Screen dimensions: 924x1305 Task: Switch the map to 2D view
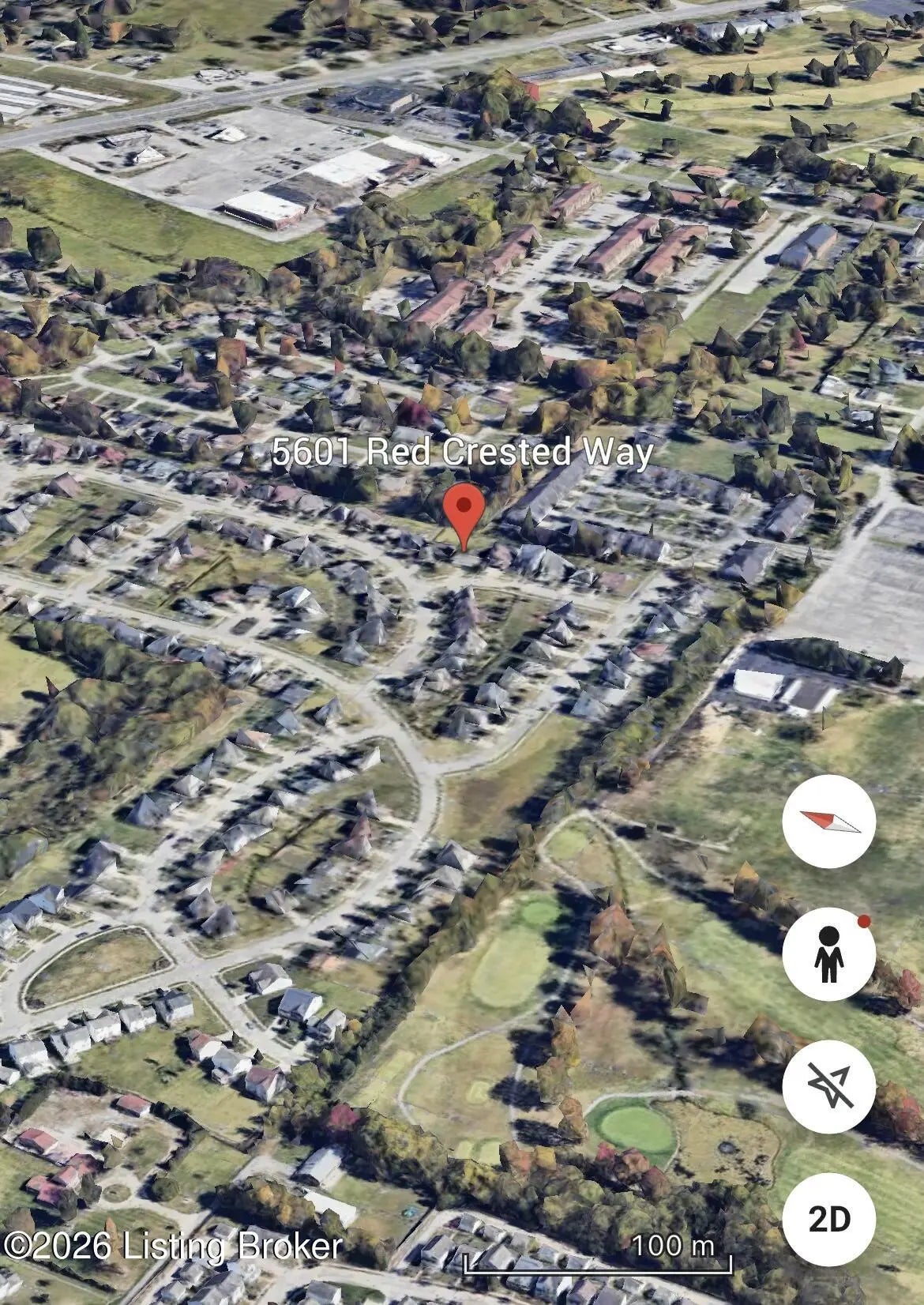pyautogui.click(x=828, y=1220)
